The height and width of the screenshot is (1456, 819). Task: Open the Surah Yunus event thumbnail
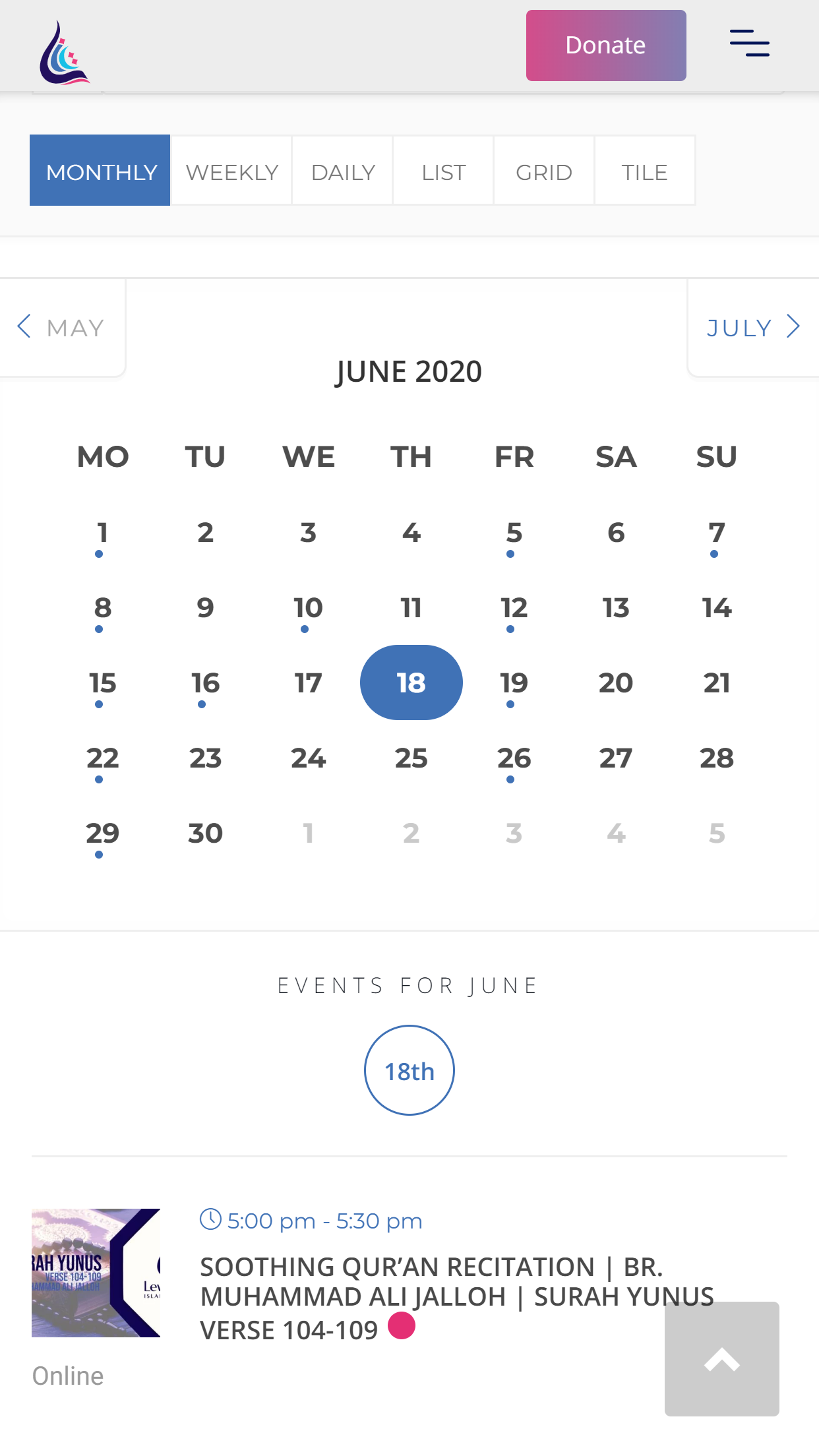tap(96, 1272)
